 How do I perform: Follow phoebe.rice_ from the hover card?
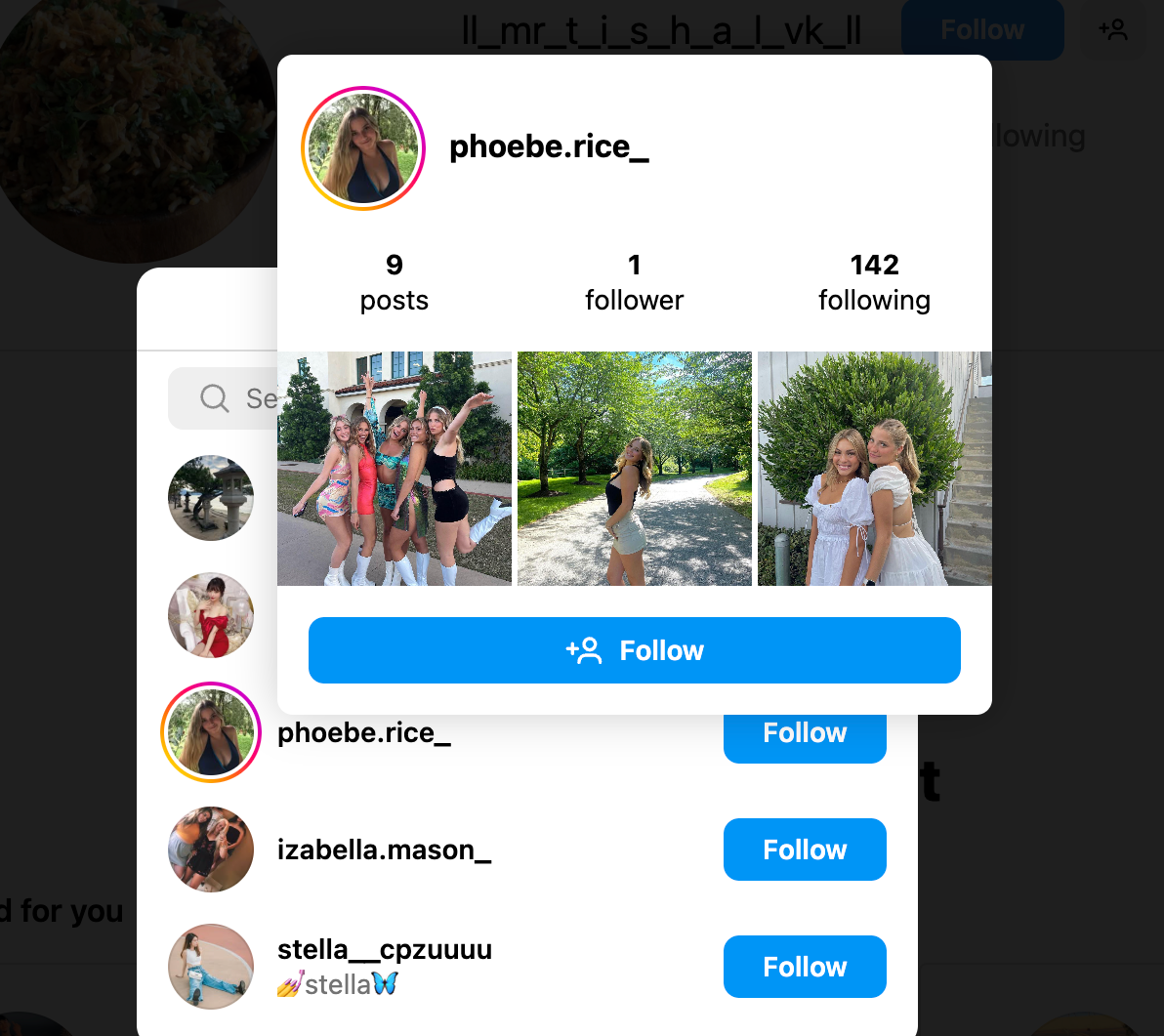635,650
